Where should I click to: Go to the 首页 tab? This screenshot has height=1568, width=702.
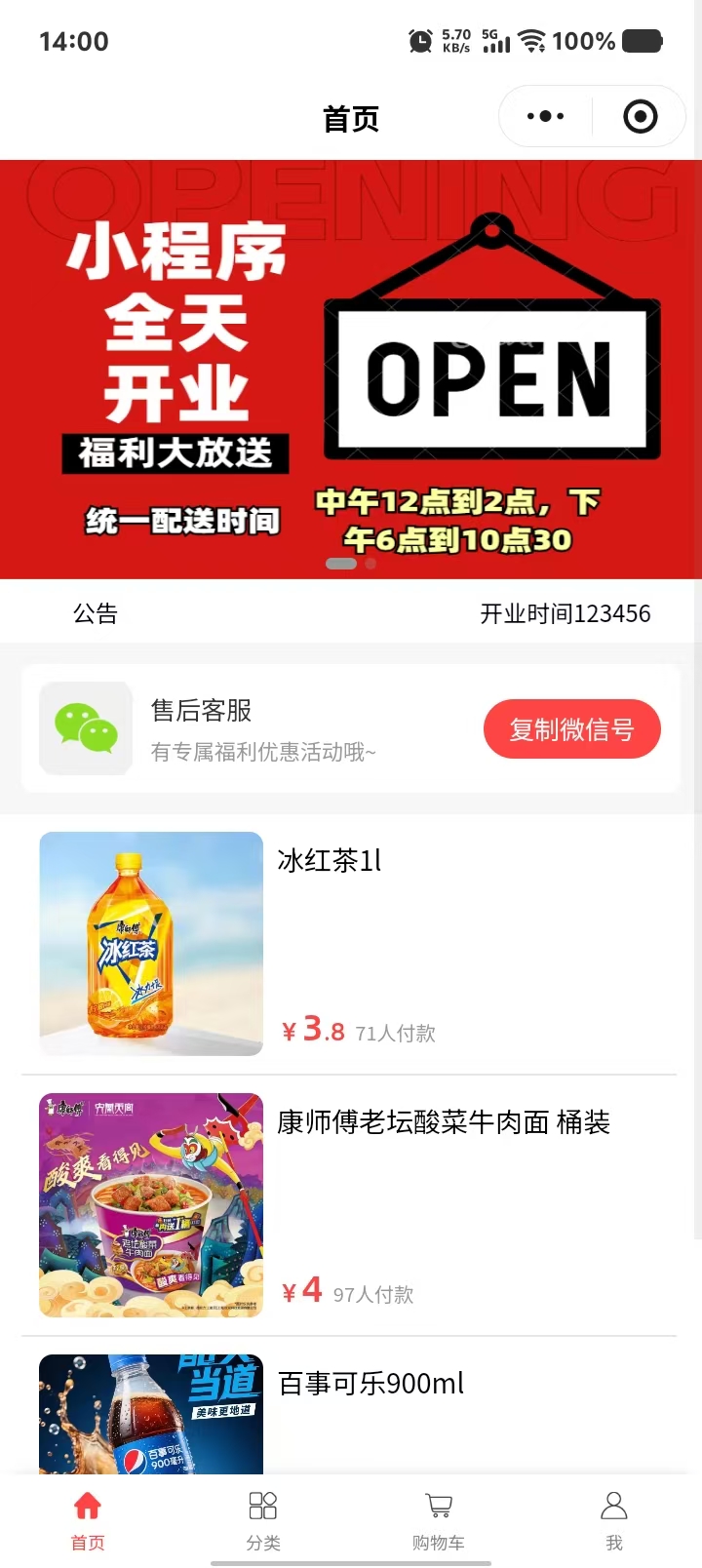click(x=88, y=1519)
